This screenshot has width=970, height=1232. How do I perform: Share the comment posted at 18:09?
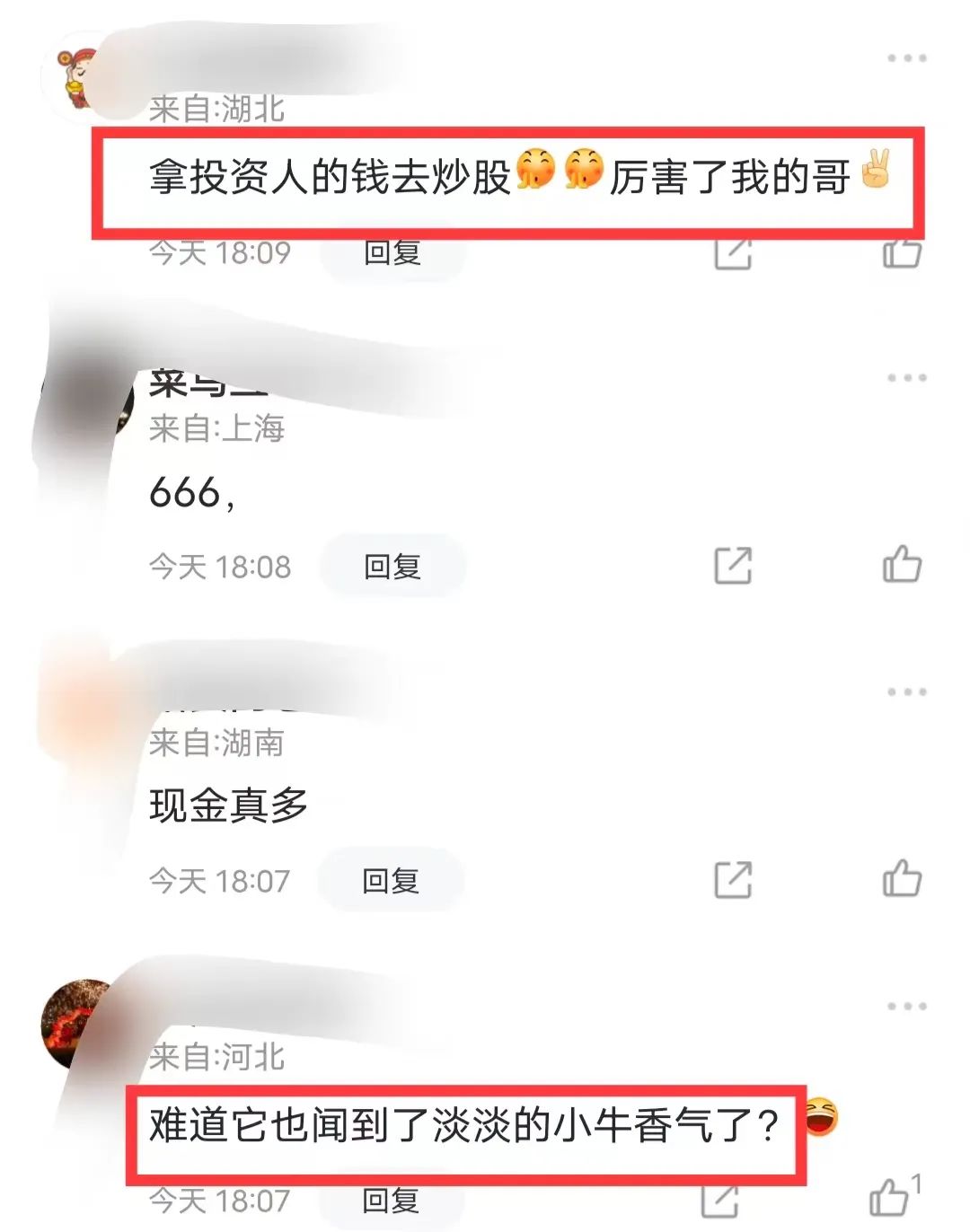click(733, 254)
